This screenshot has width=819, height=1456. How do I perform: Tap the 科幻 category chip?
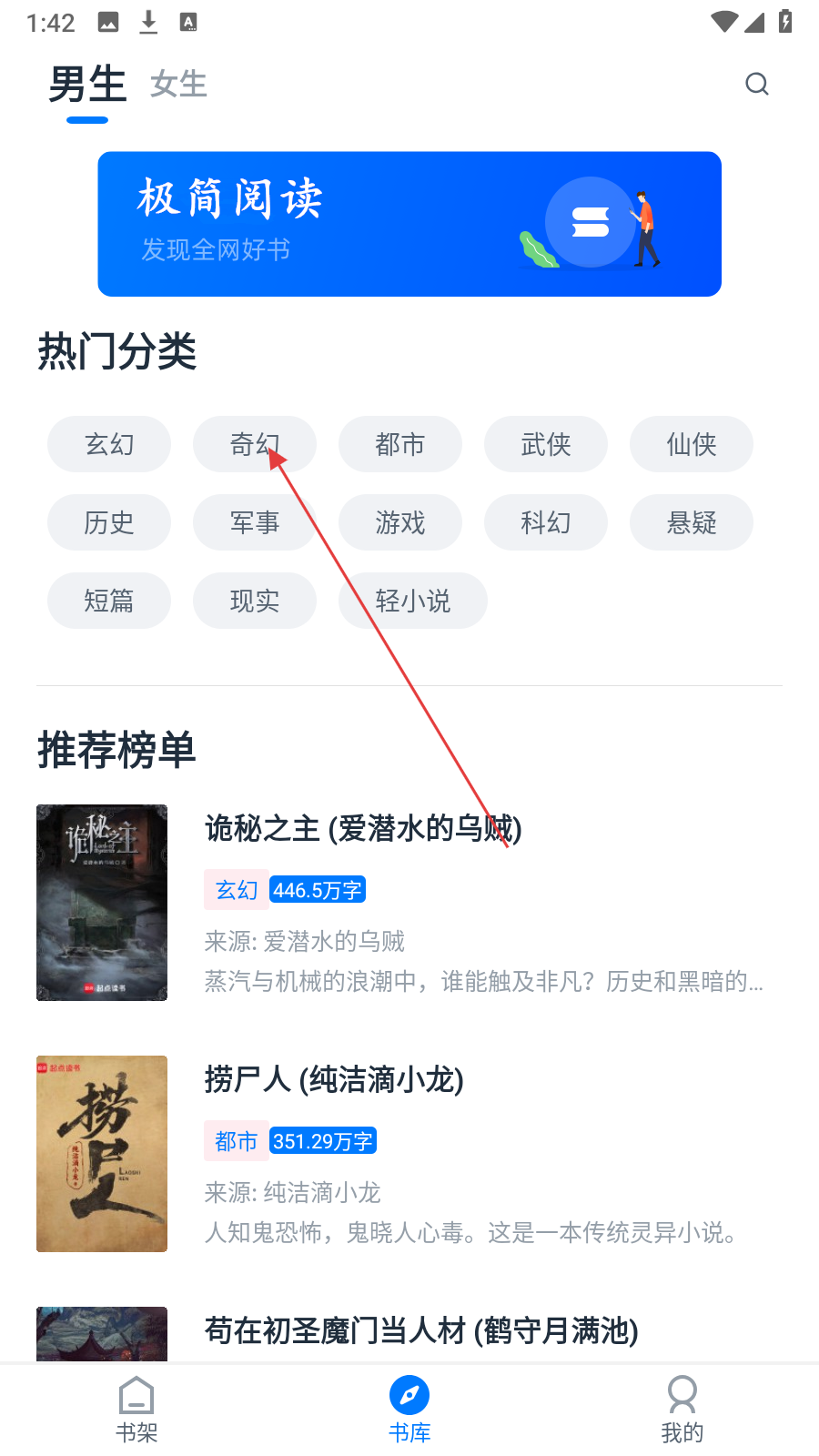546,522
